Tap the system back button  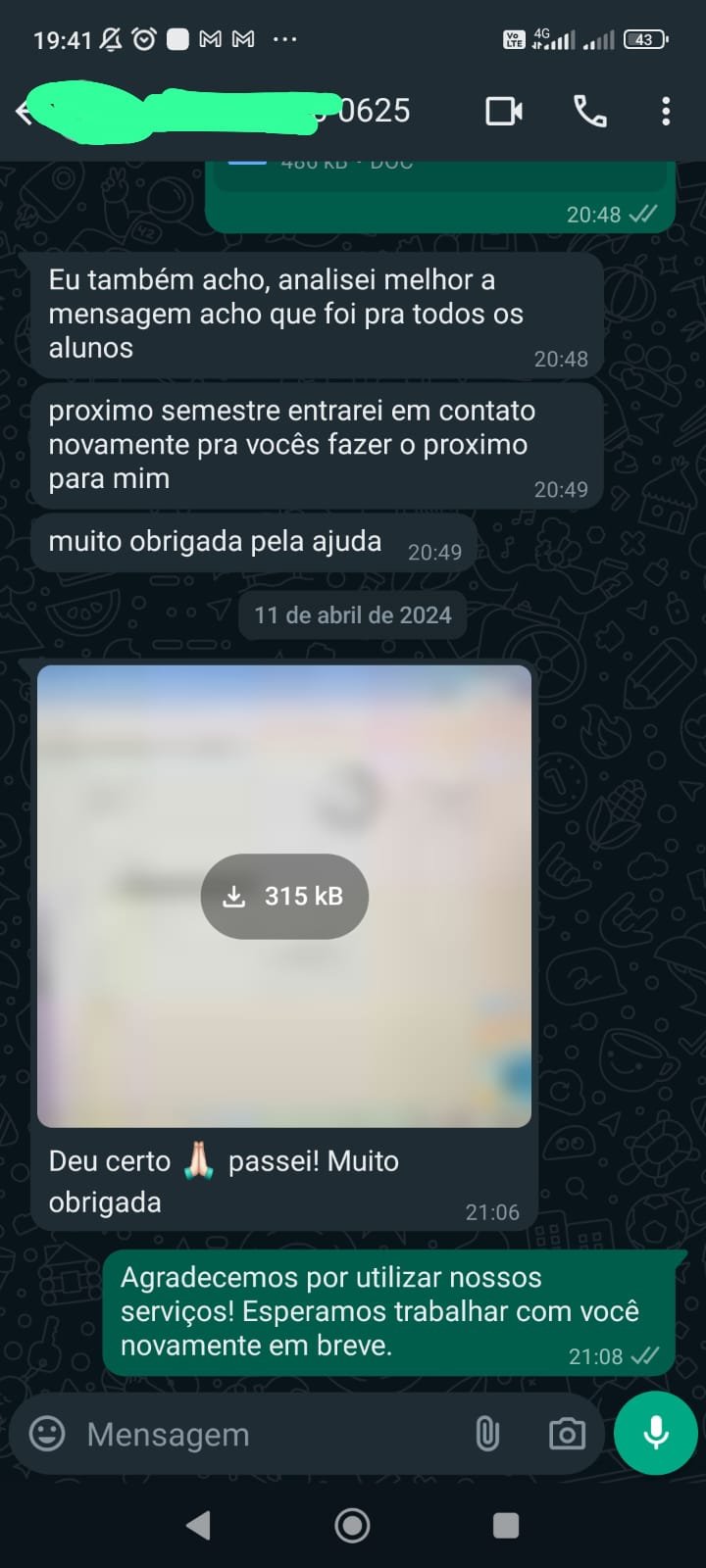click(199, 1525)
